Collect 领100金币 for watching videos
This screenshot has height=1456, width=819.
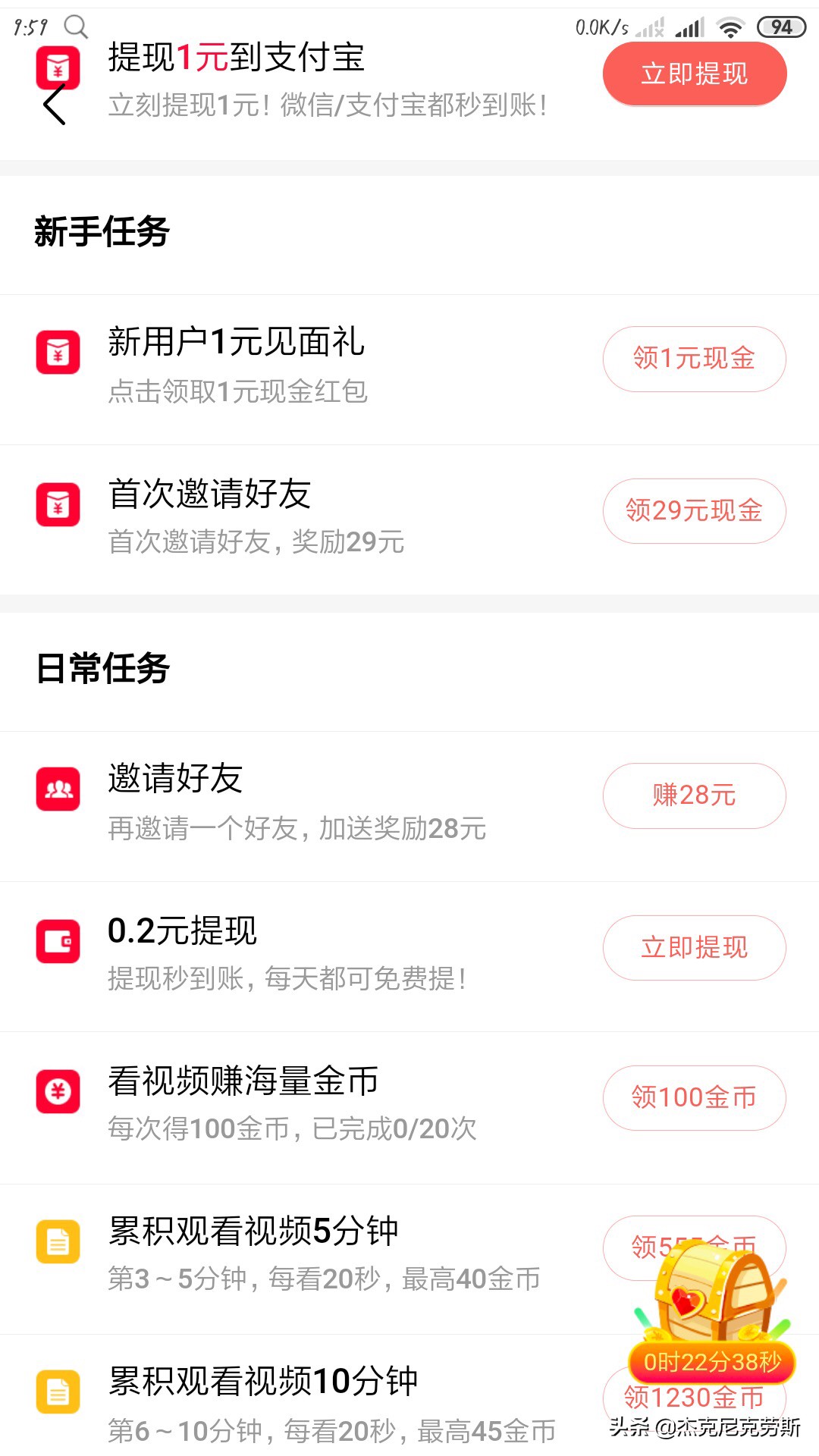click(x=694, y=1097)
